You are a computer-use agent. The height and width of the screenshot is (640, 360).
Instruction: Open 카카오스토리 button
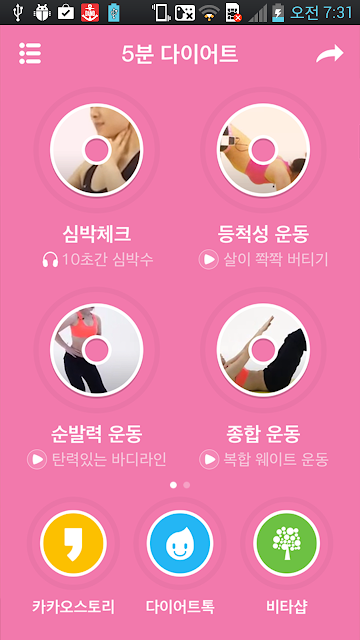point(73,543)
